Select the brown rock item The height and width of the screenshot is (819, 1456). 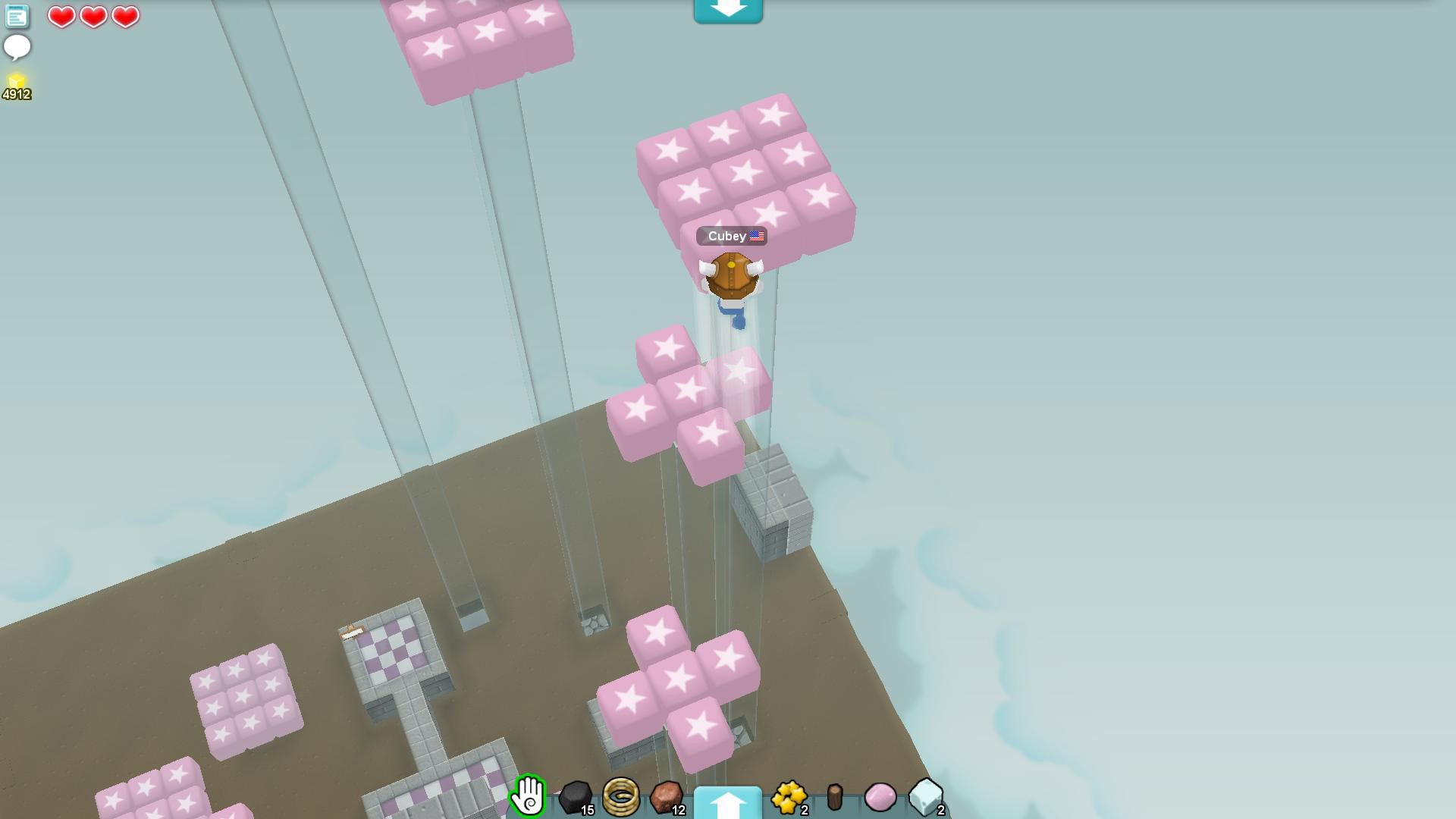[667, 796]
